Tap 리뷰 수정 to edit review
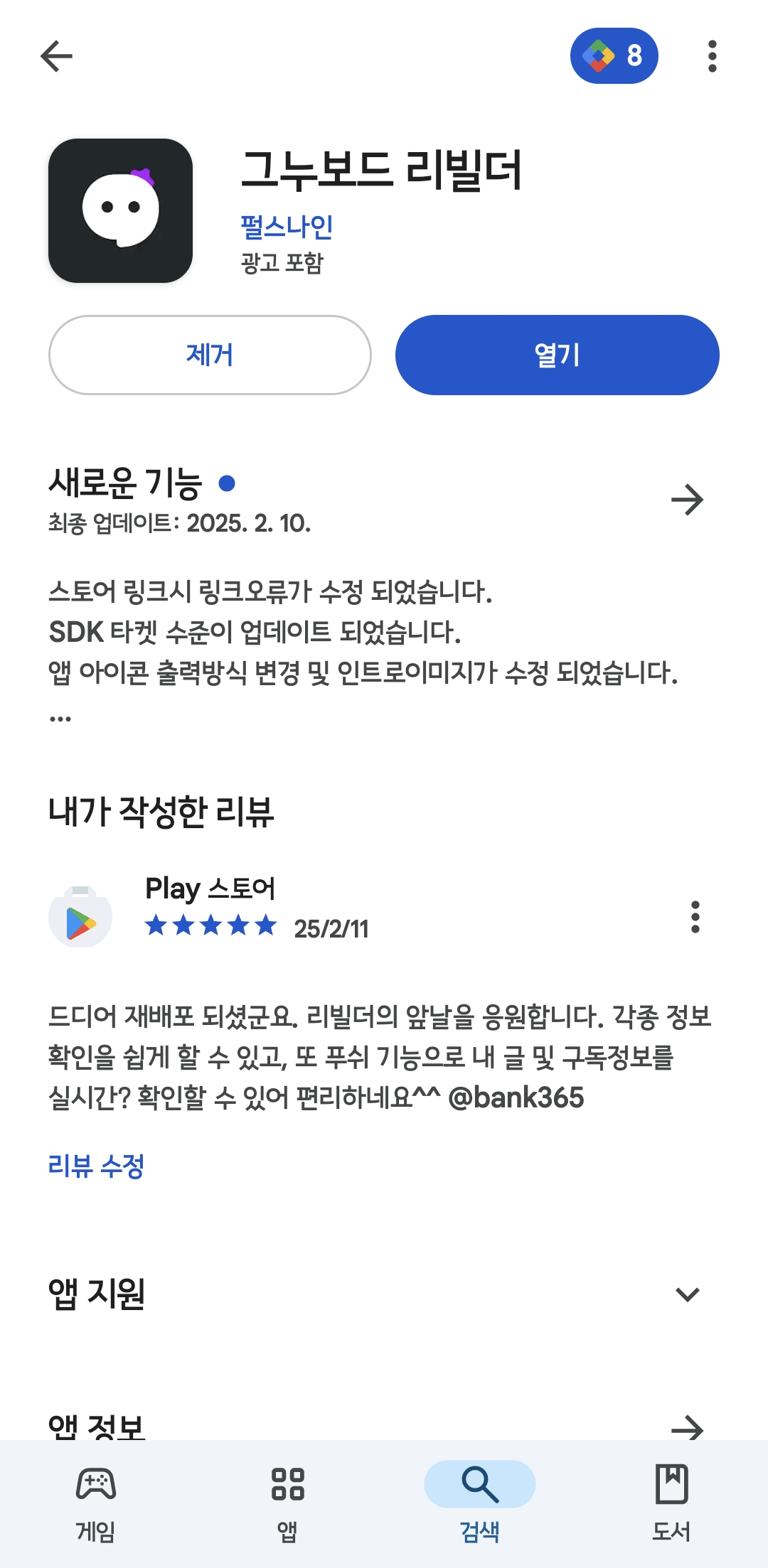Screen dimensions: 768x1568 96,1166
